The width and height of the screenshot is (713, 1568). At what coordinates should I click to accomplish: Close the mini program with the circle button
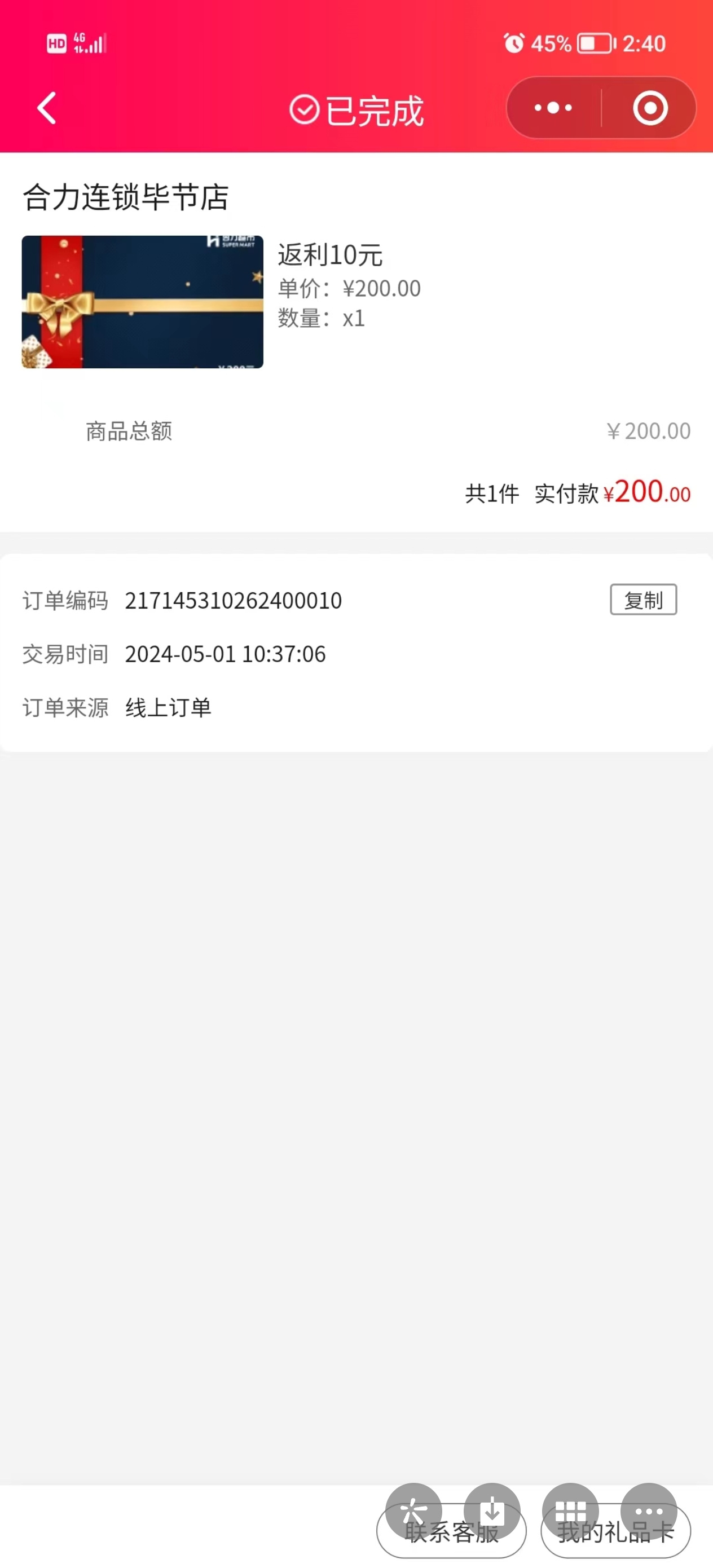click(650, 108)
